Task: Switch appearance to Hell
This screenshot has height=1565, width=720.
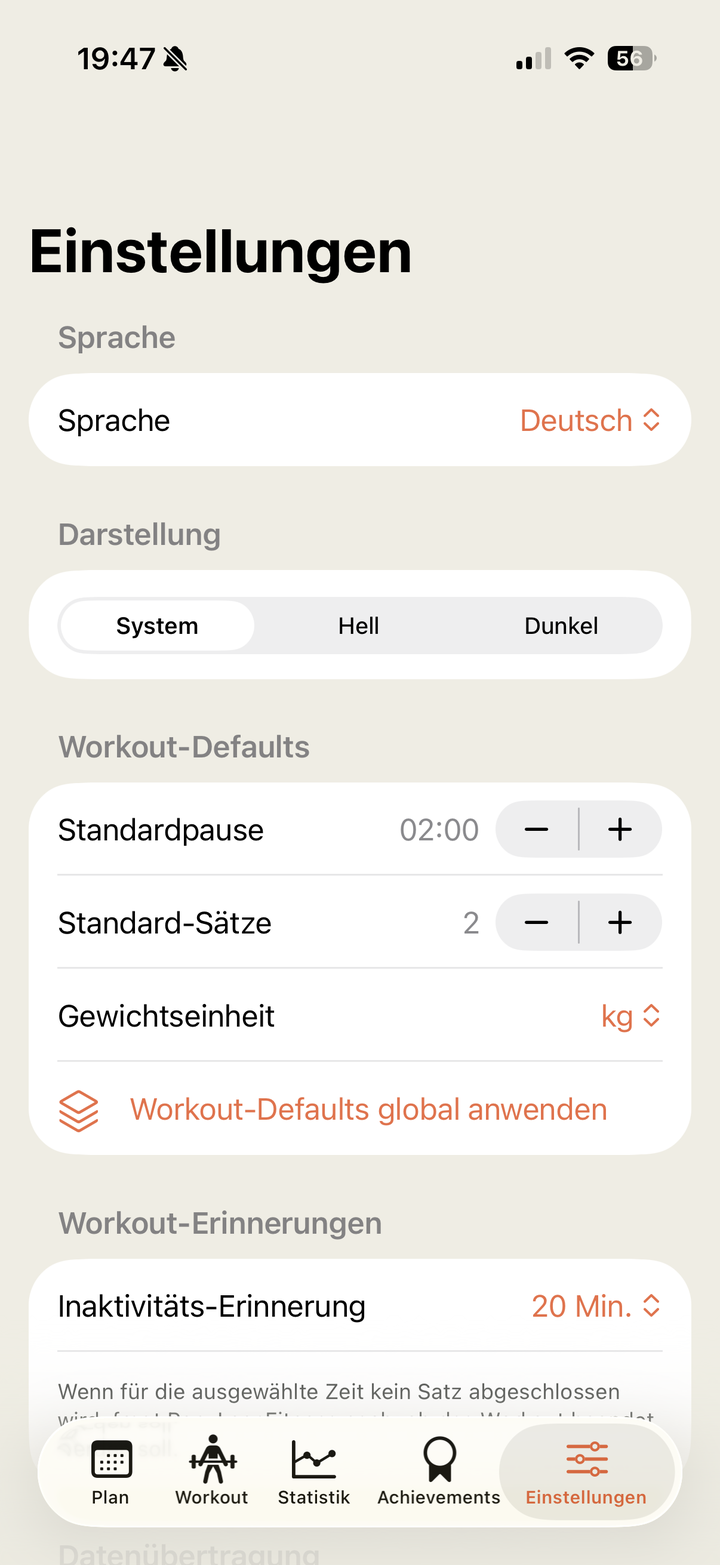Action: (x=358, y=626)
